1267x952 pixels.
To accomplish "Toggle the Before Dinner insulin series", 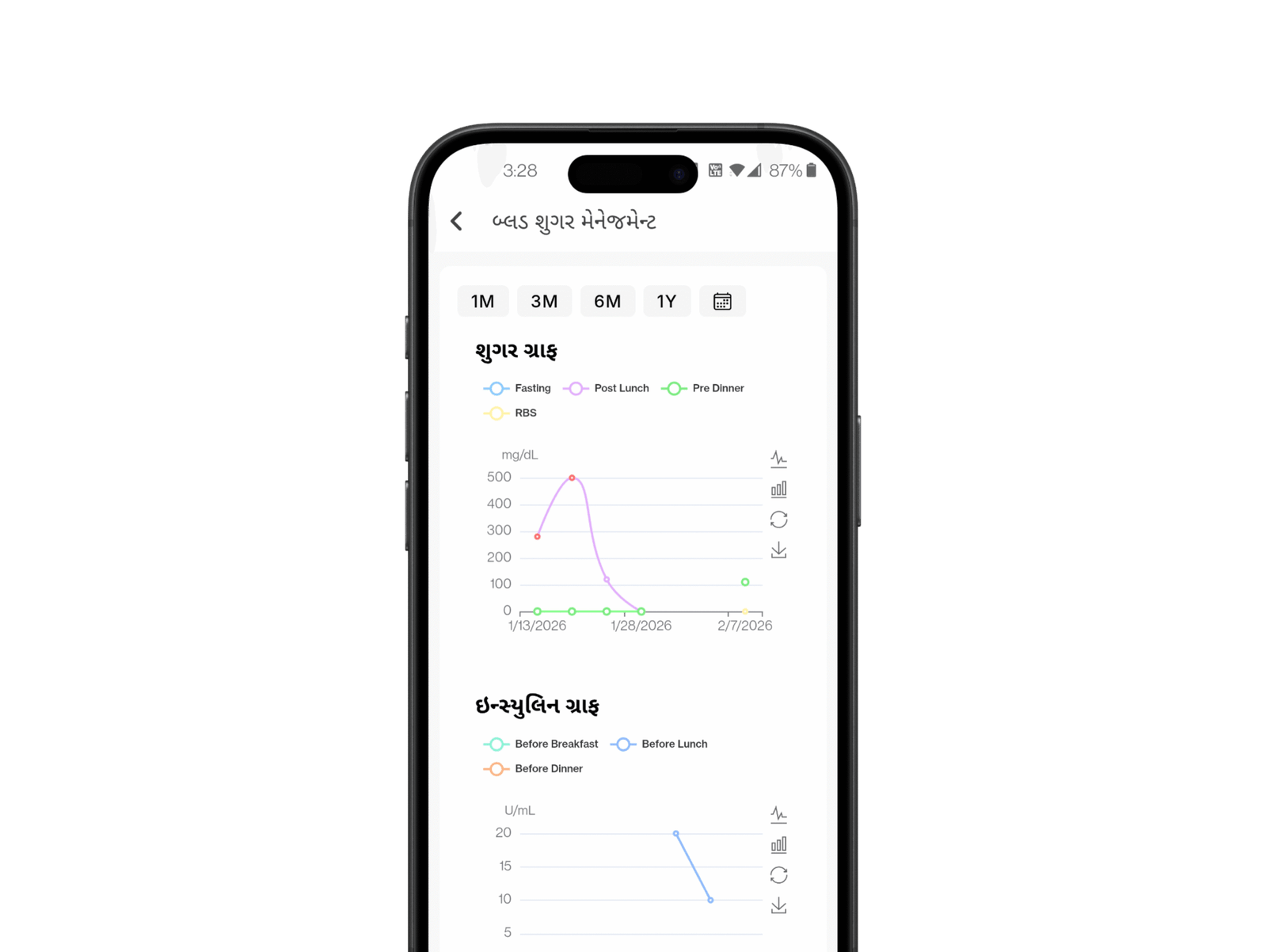I will point(533,768).
